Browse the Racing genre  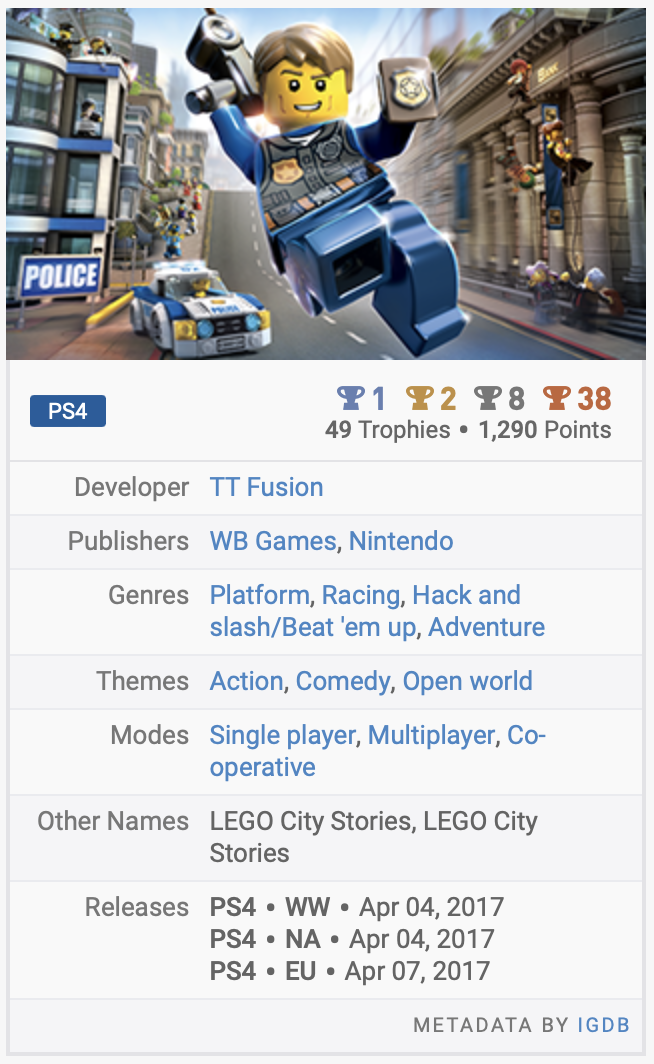[x=360, y=595]
